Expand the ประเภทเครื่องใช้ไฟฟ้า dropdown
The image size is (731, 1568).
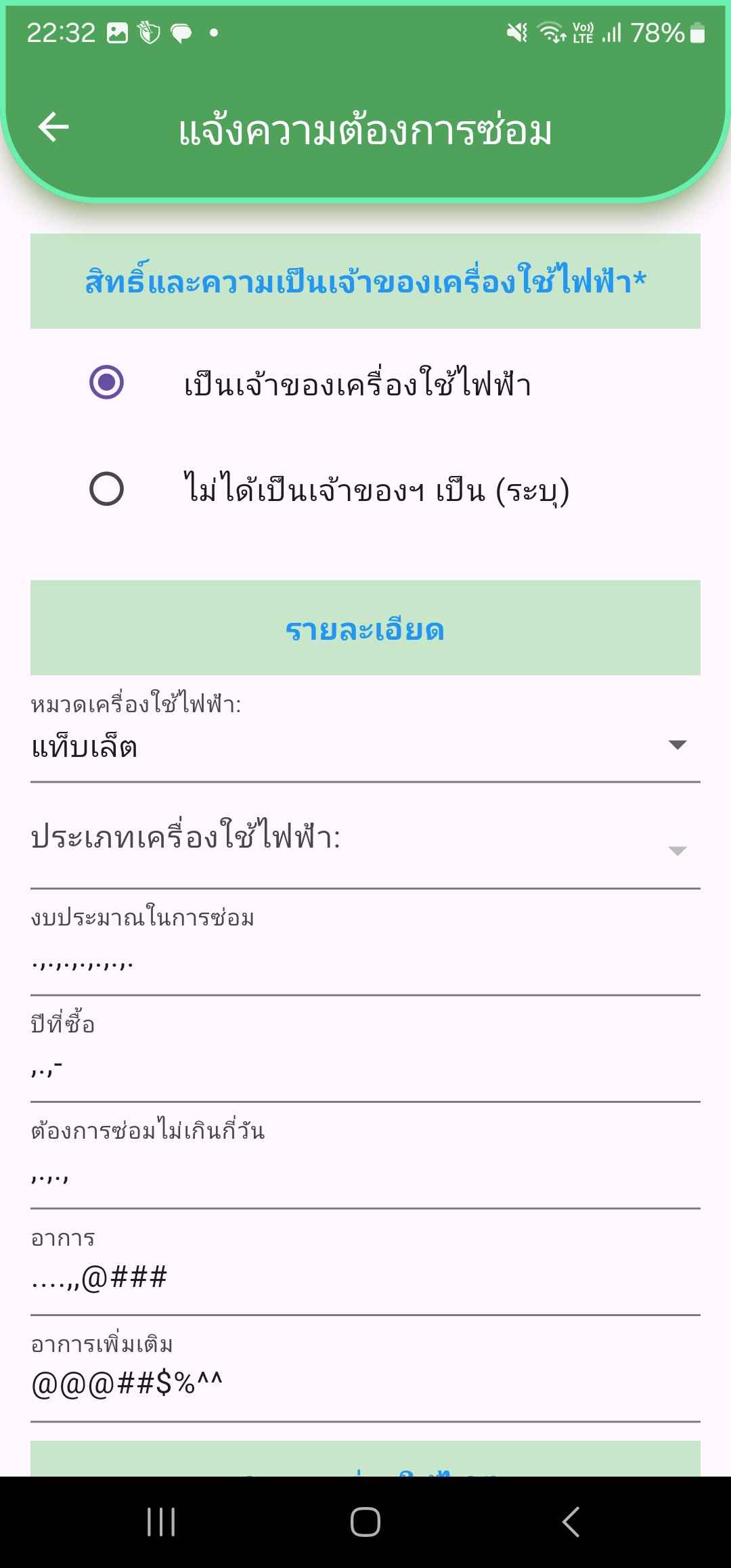[364, 840]
